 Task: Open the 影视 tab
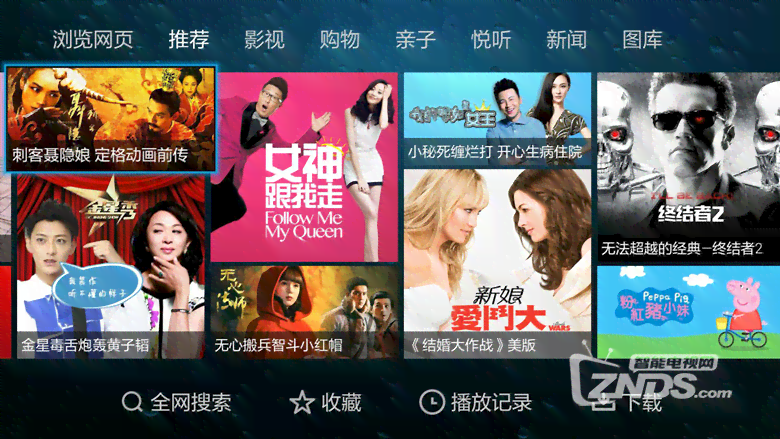[x=264, y=41]
